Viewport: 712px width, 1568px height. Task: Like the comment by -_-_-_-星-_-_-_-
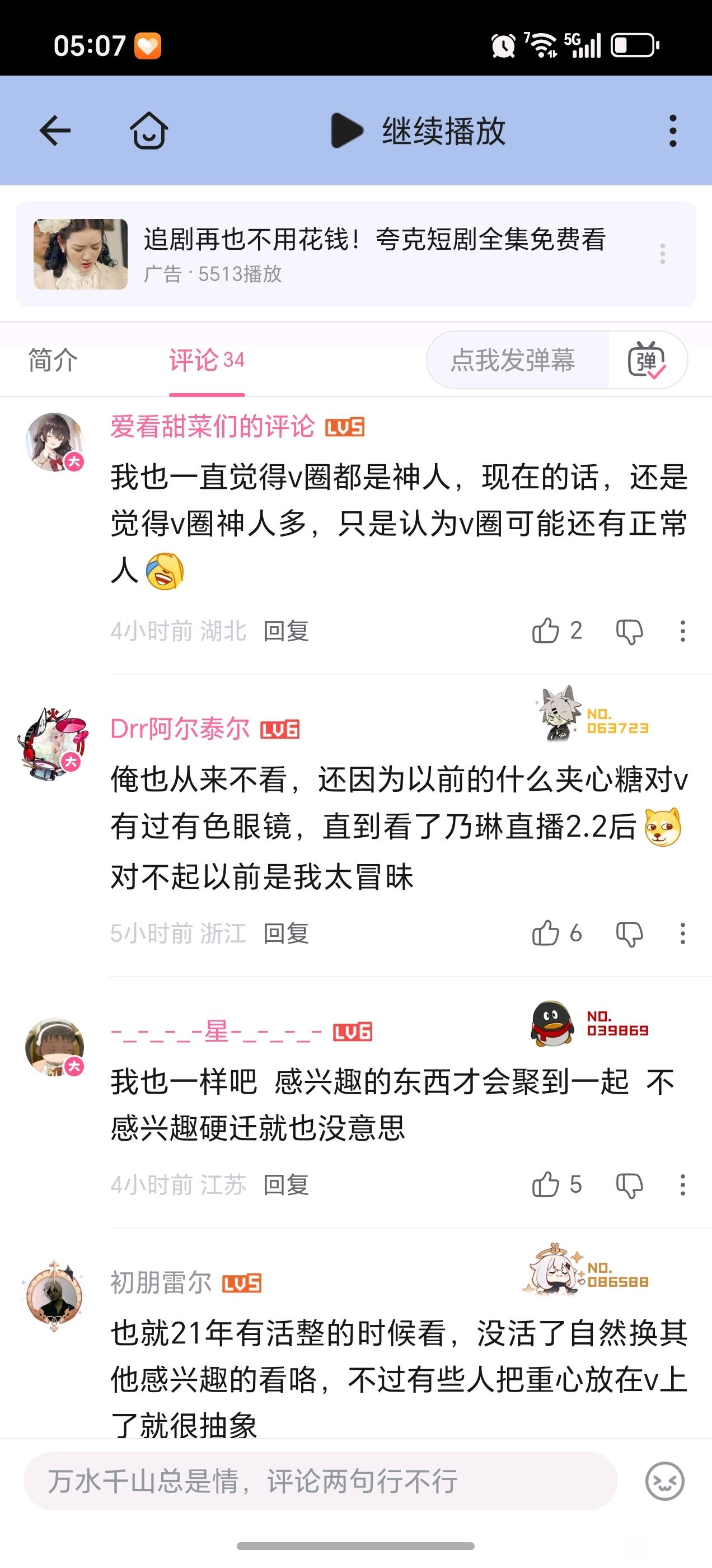pyautogui.click(x=546, y=1184)
